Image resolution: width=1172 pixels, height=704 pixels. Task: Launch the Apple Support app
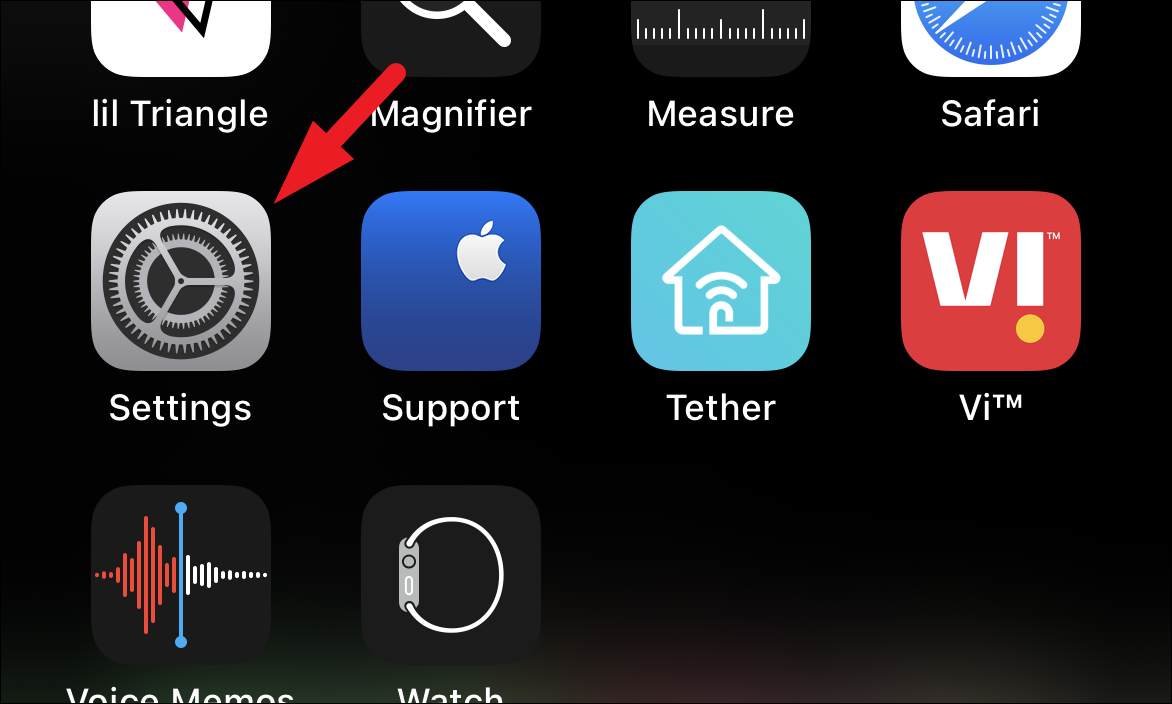point(451,282)
